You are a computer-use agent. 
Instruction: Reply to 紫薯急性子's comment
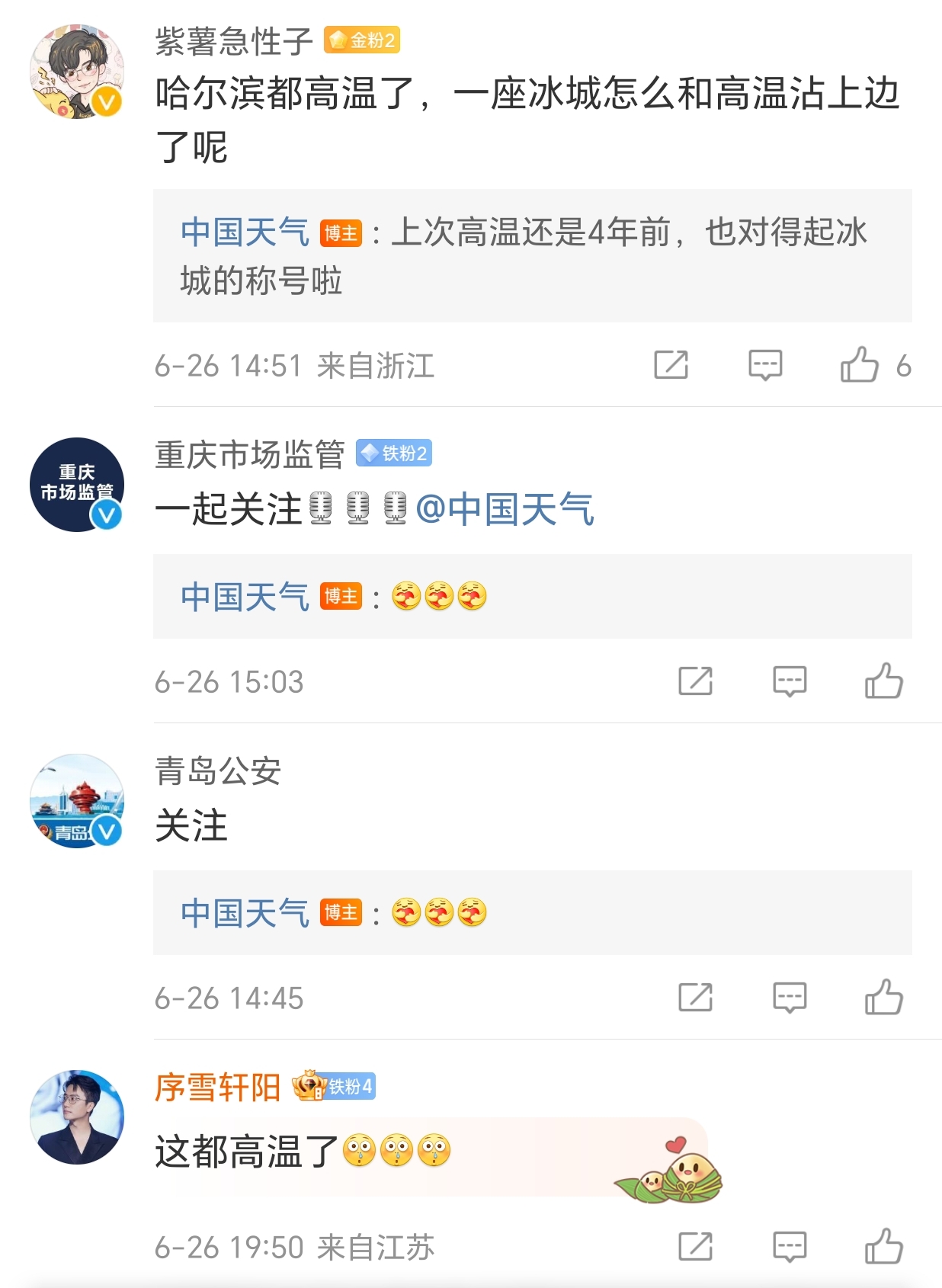point(765,365)
